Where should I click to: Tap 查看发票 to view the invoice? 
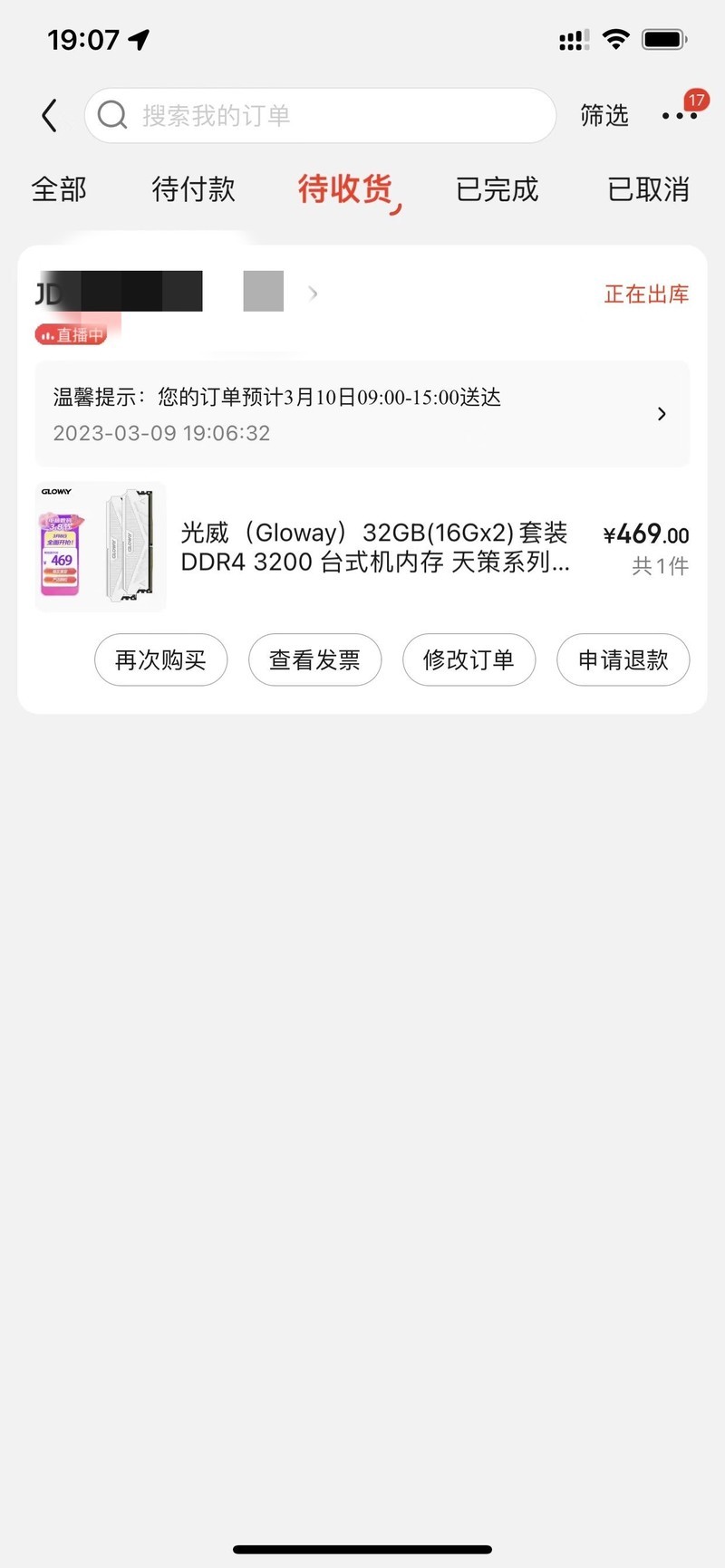coord(314,660)
